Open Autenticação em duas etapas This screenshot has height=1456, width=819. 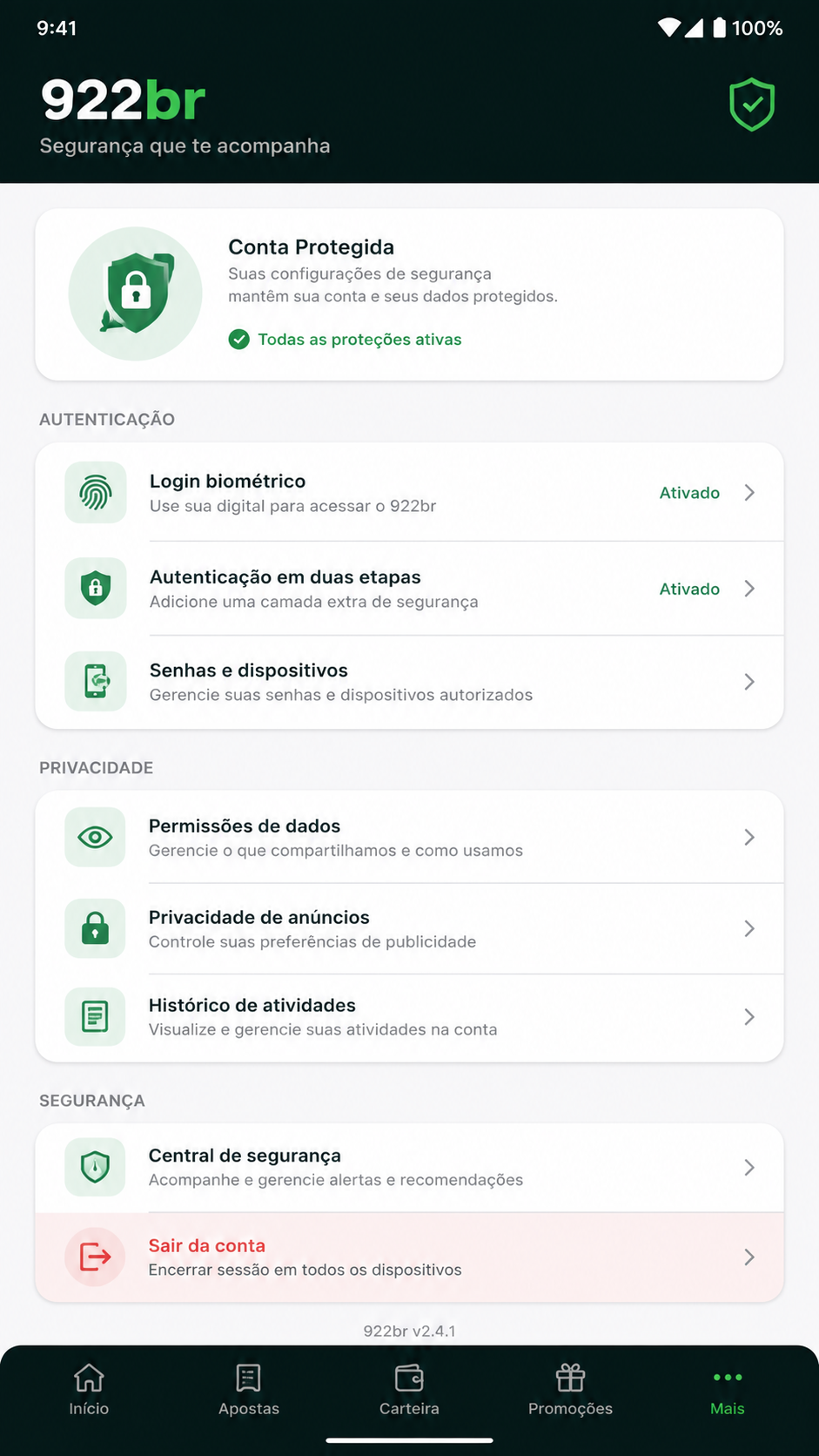[x=409, y=589]
